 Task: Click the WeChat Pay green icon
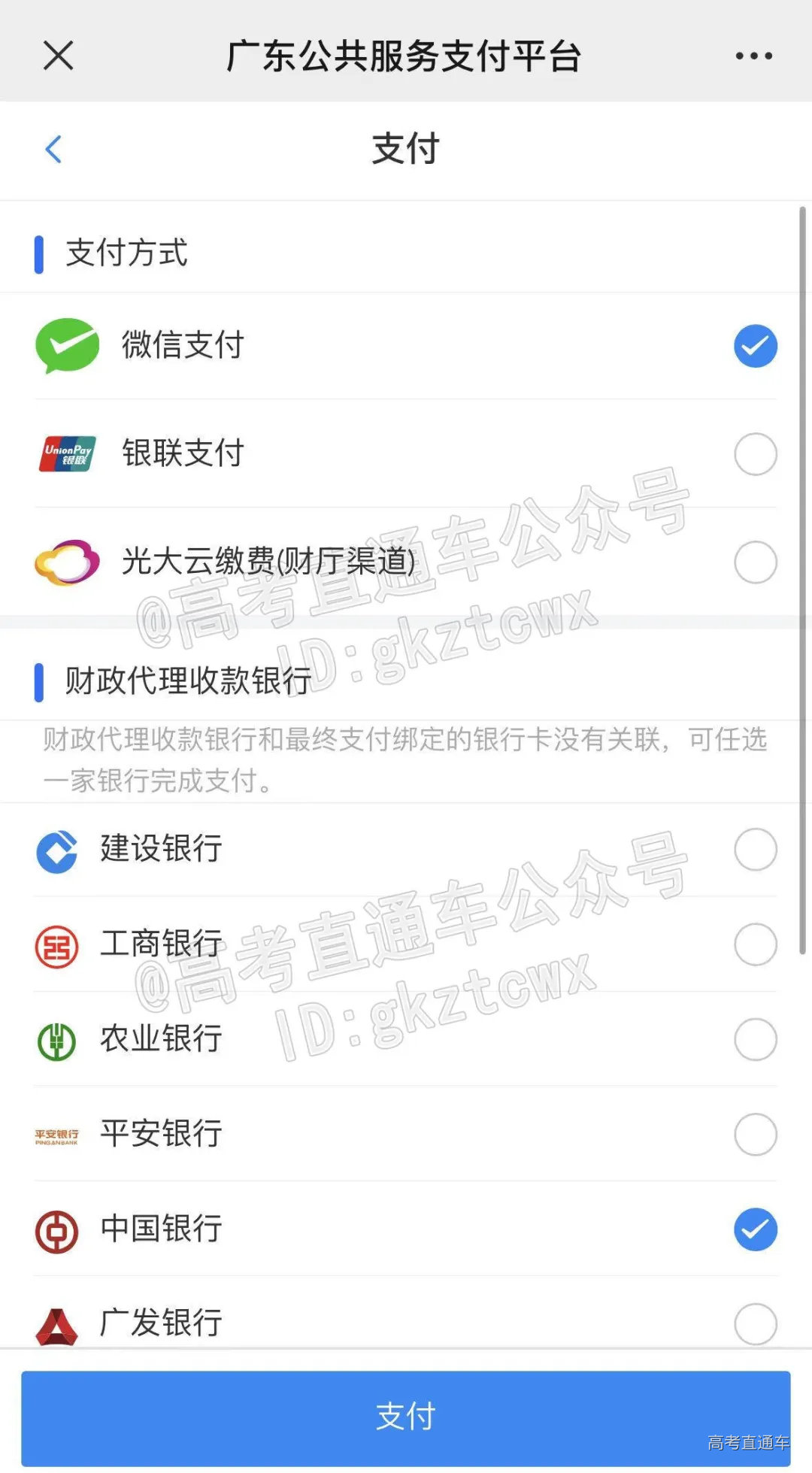coord(68,345)
